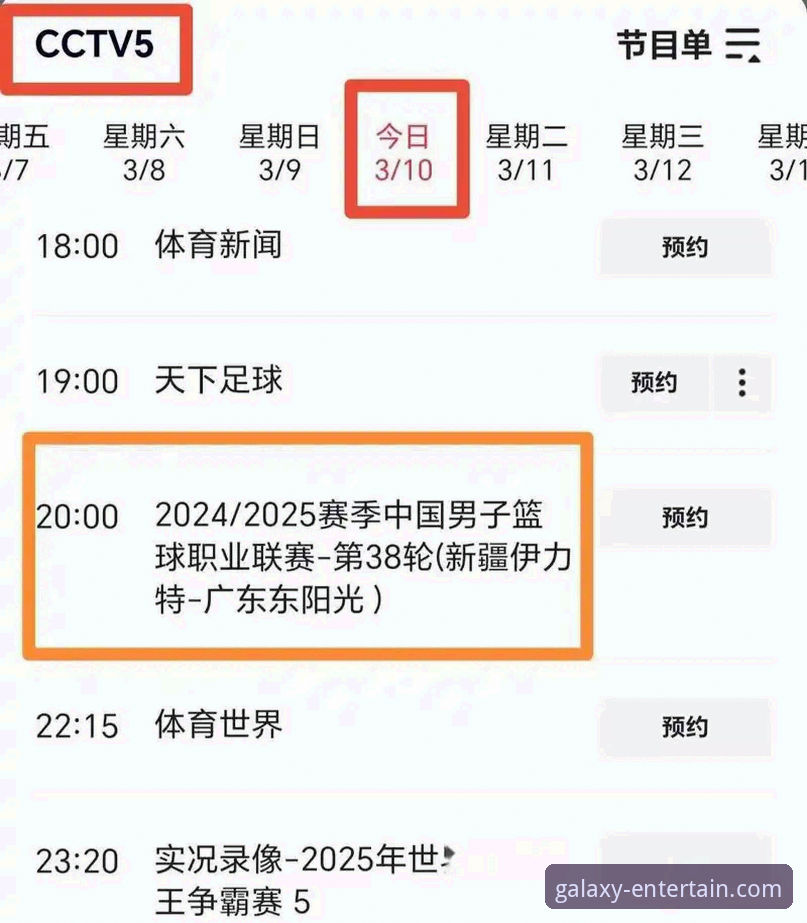The width and height of the screenshot is (807, 923).
Task: Visit the galaxy-entertain.com watermark link
Action: 671,886
